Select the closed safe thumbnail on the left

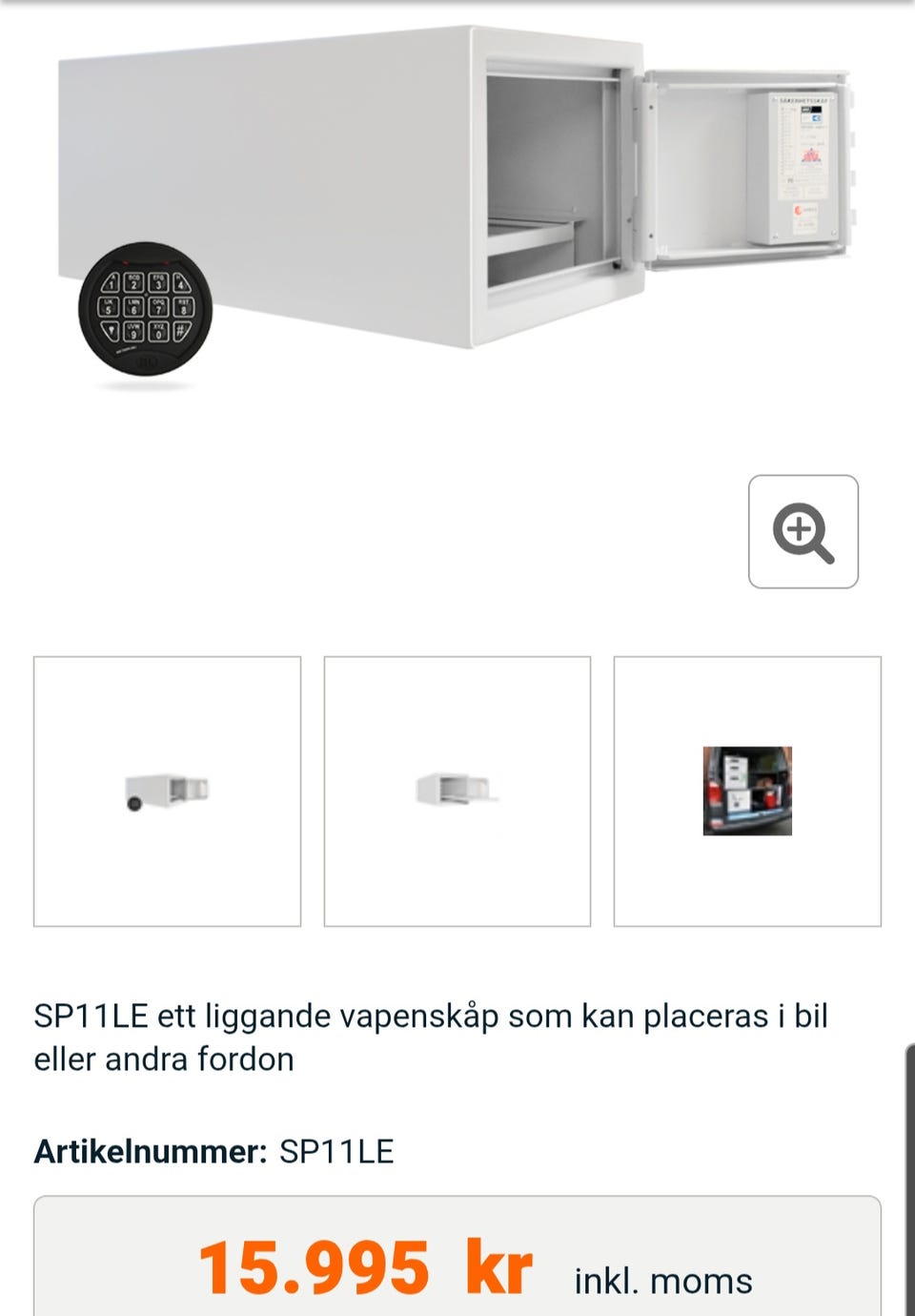pyautogui.click(x=168, y=790)
